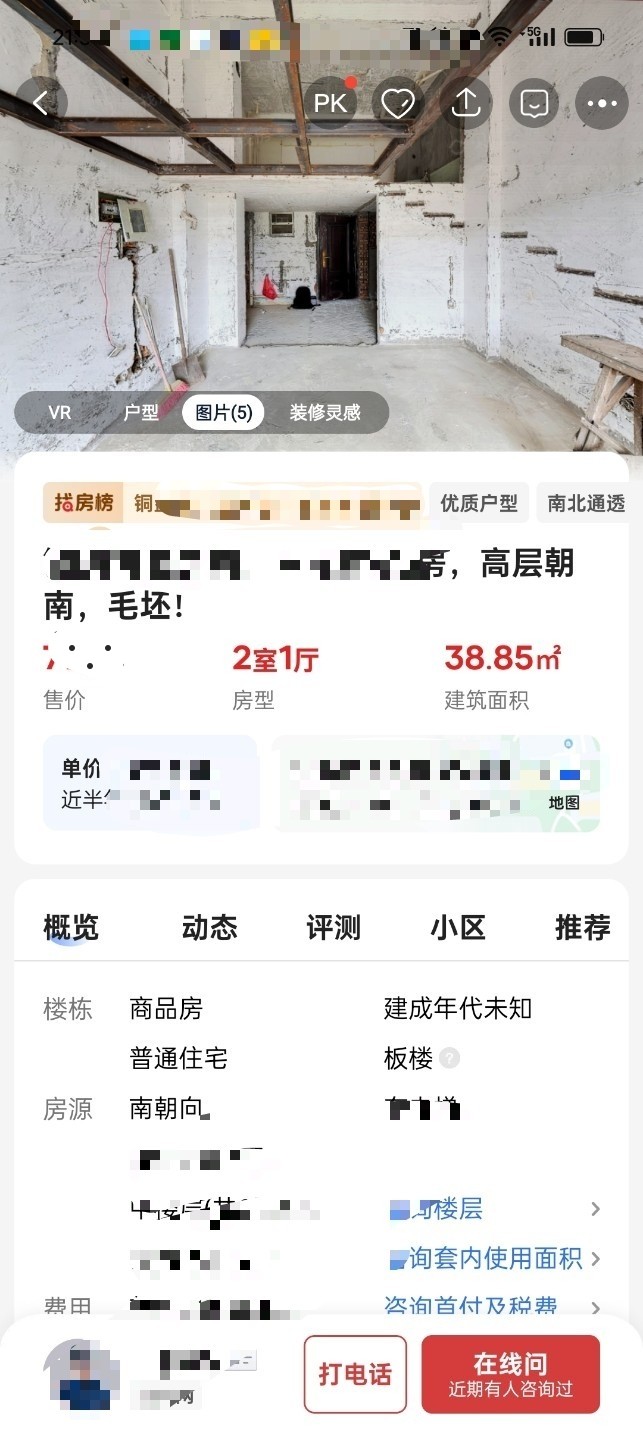The image size is (643, 1435).
Task: Tap the help icon beside 板楼
Action: point(450,1058)
